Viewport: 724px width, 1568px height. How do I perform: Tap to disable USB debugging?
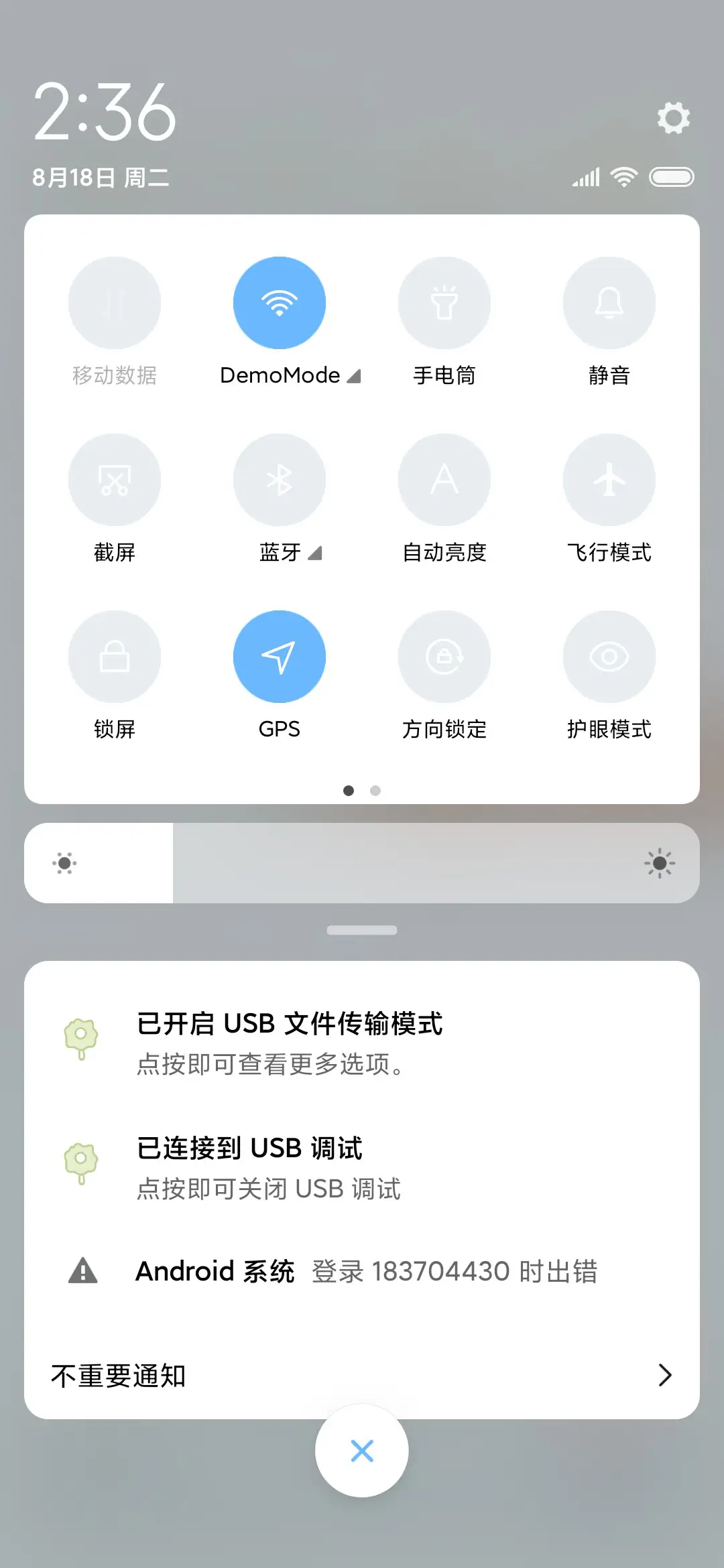362,1167
